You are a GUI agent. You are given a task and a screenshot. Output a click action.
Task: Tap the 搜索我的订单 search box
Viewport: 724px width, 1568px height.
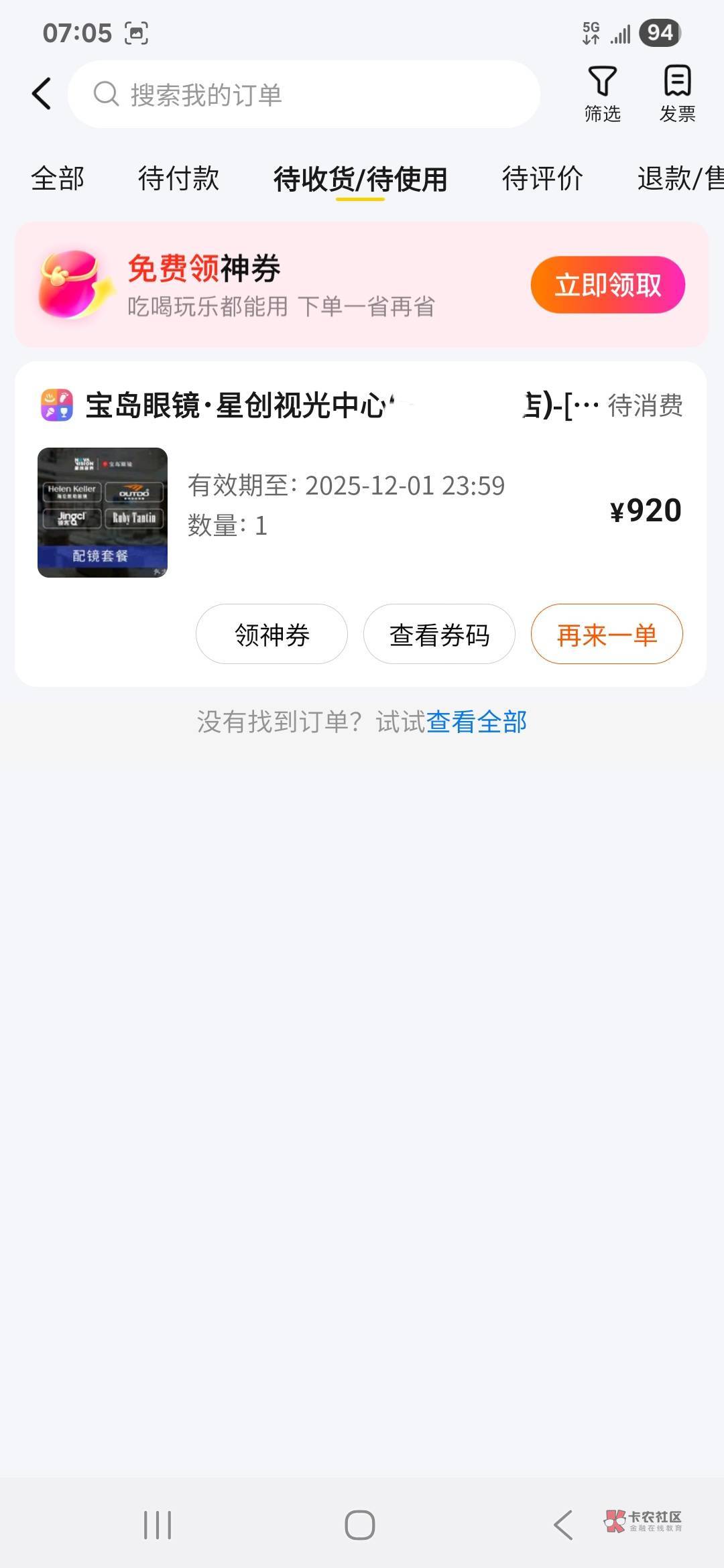coord(304,94)
